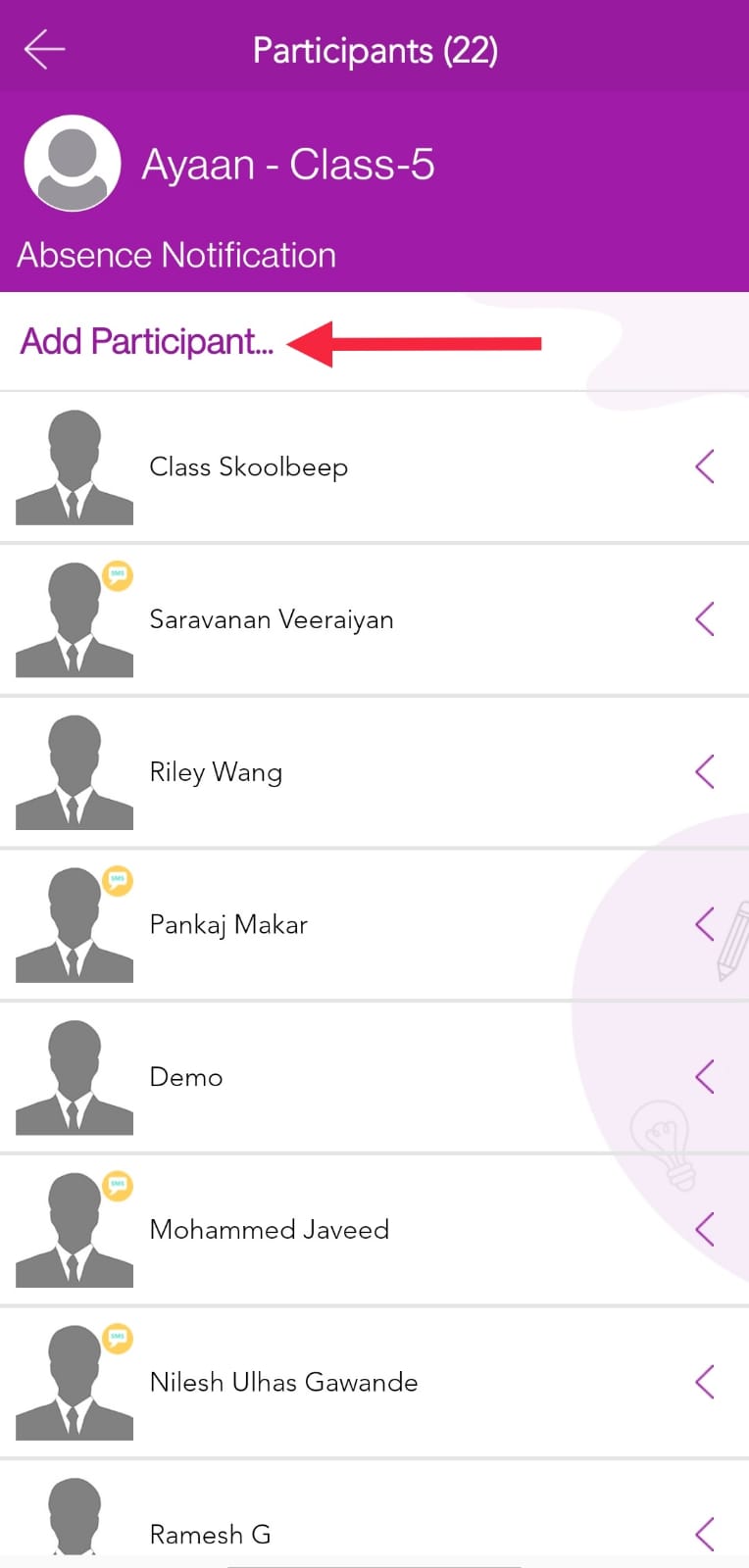Go back using the top-left arrow
This screenshot has width=749, height=1568.
coord(44,50)
